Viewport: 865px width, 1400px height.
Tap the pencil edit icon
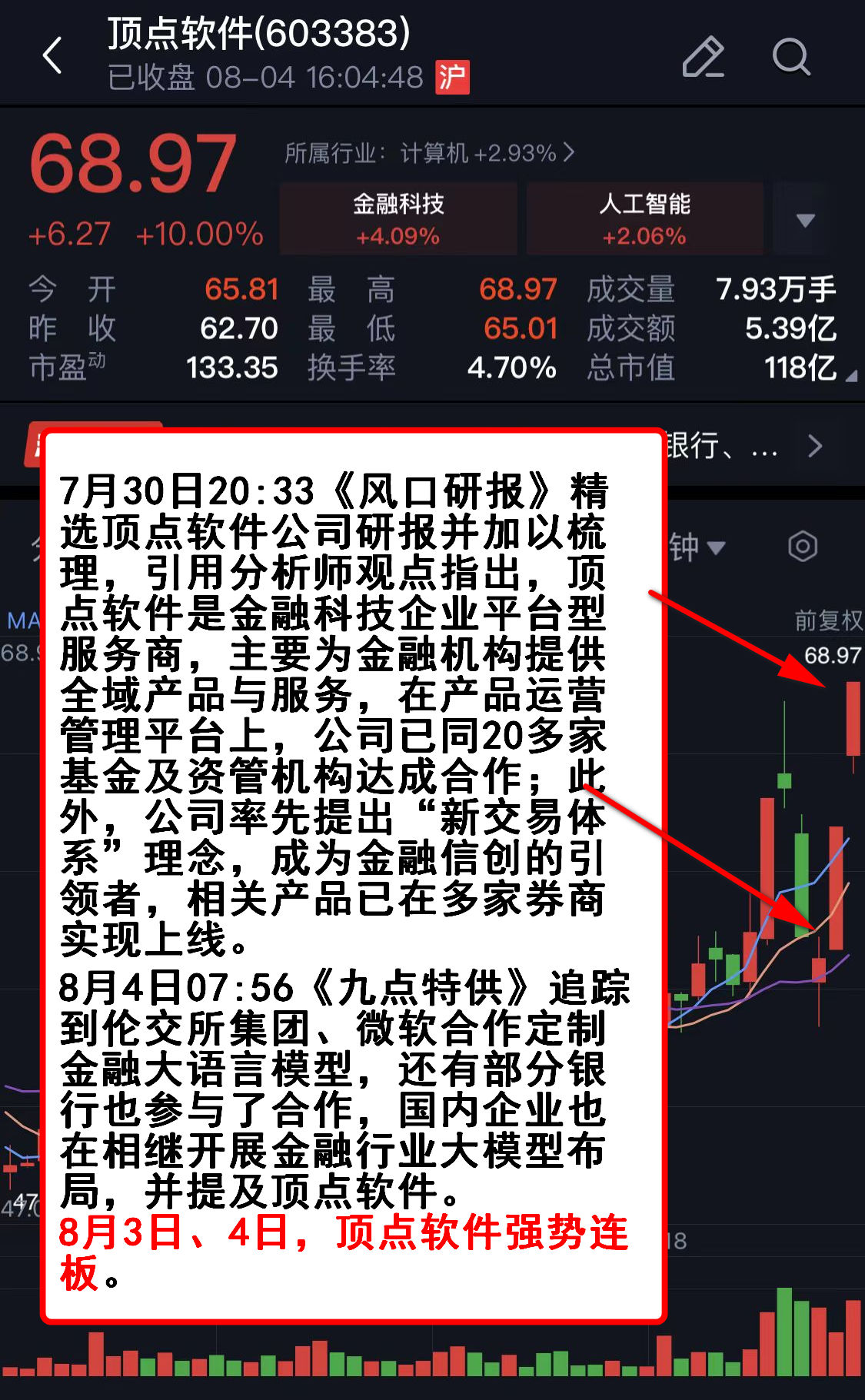coord(703,57)
